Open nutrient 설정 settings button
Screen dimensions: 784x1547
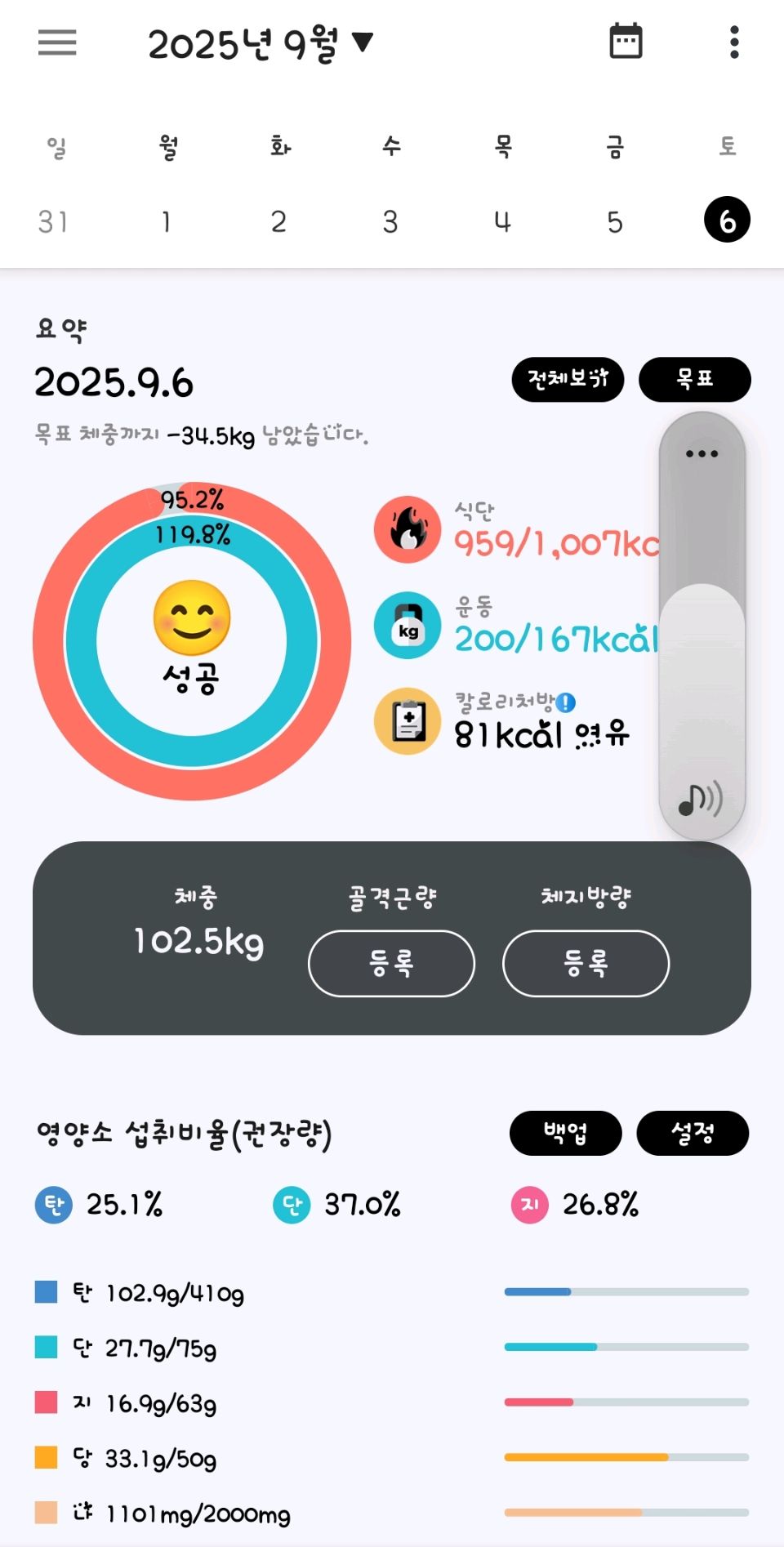click(692, 1133)
